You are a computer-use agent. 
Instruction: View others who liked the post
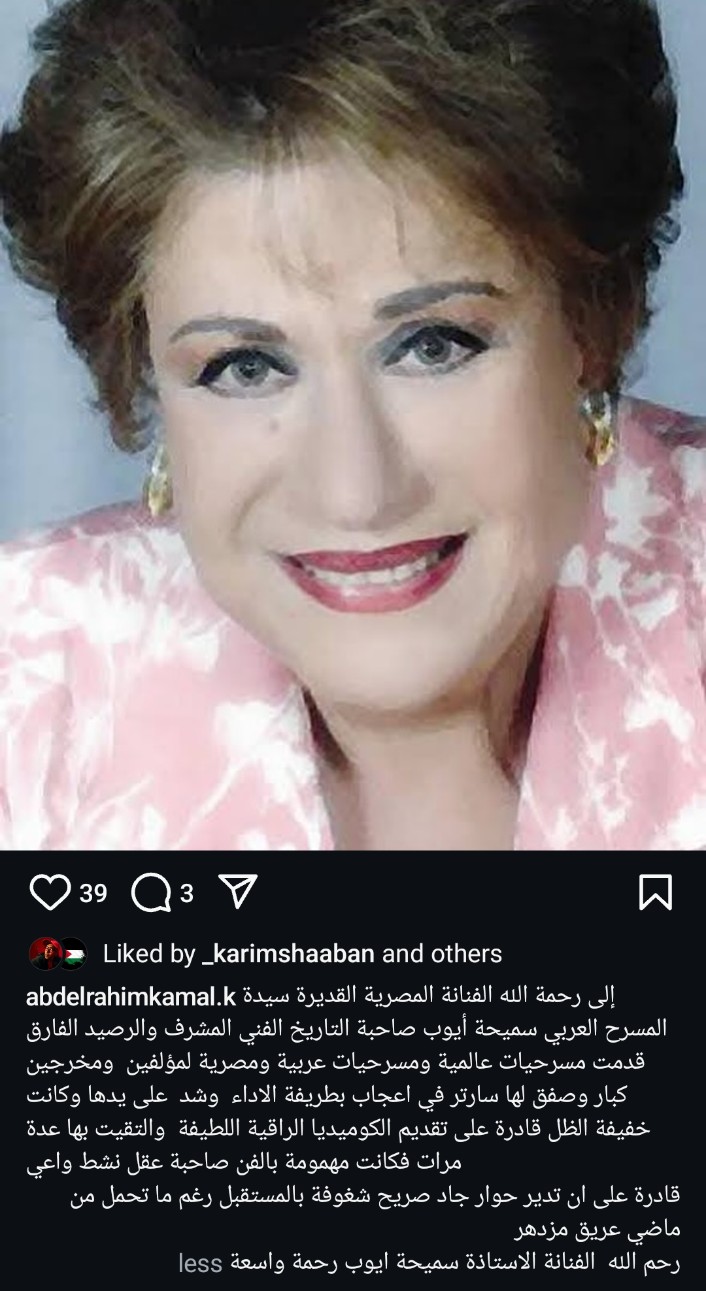tap(472, 954)
